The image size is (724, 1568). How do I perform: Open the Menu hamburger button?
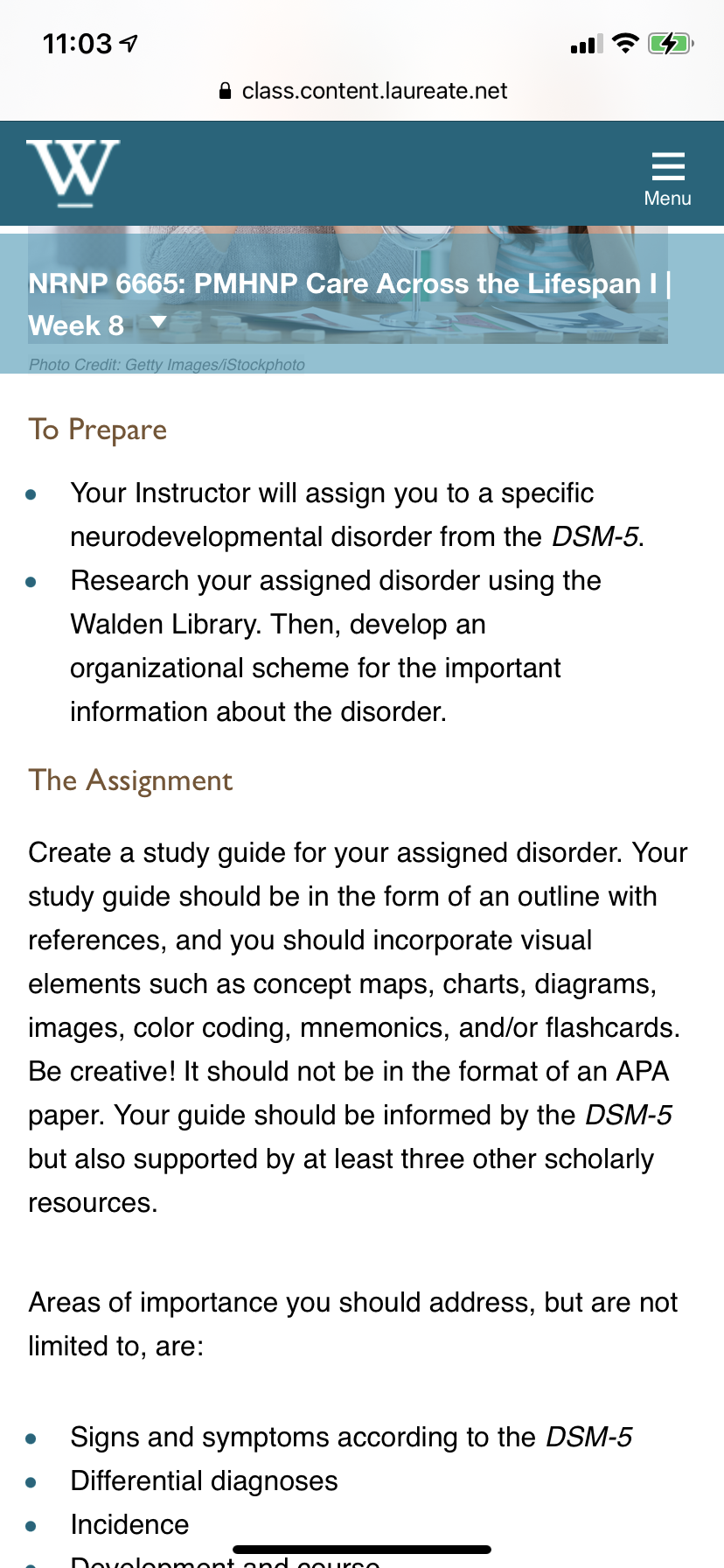coord(667,179)
